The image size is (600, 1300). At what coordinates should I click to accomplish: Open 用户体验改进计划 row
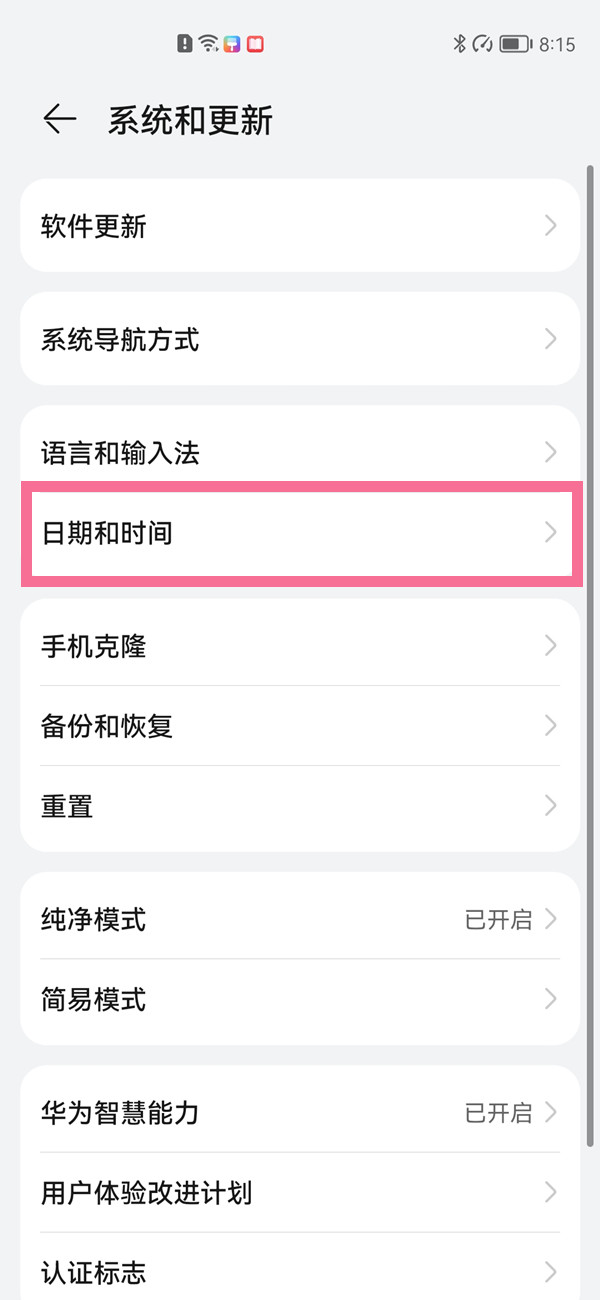(x=300, y=1192)
